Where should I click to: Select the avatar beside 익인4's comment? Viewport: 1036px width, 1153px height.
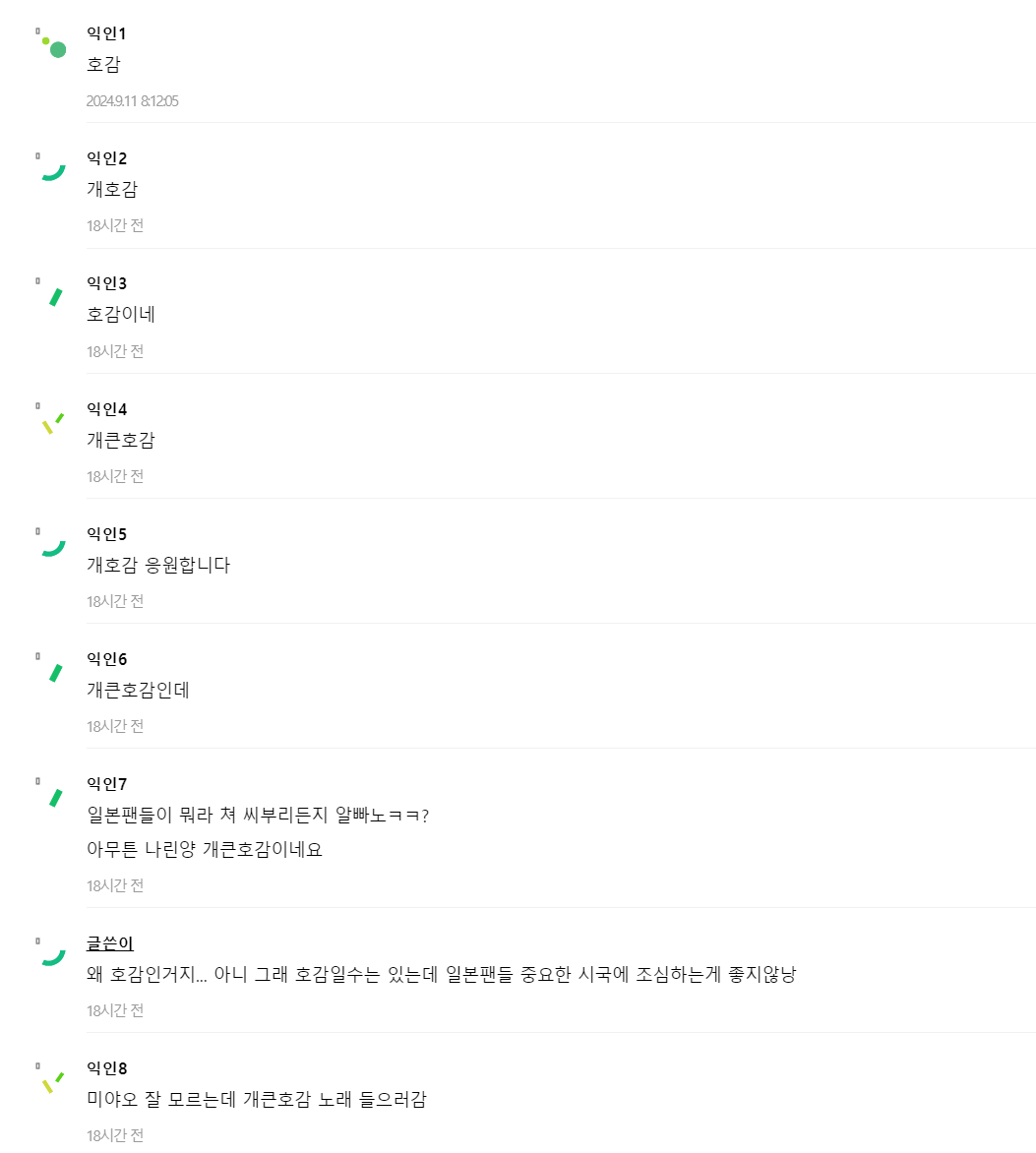click(x=52, y=421)
